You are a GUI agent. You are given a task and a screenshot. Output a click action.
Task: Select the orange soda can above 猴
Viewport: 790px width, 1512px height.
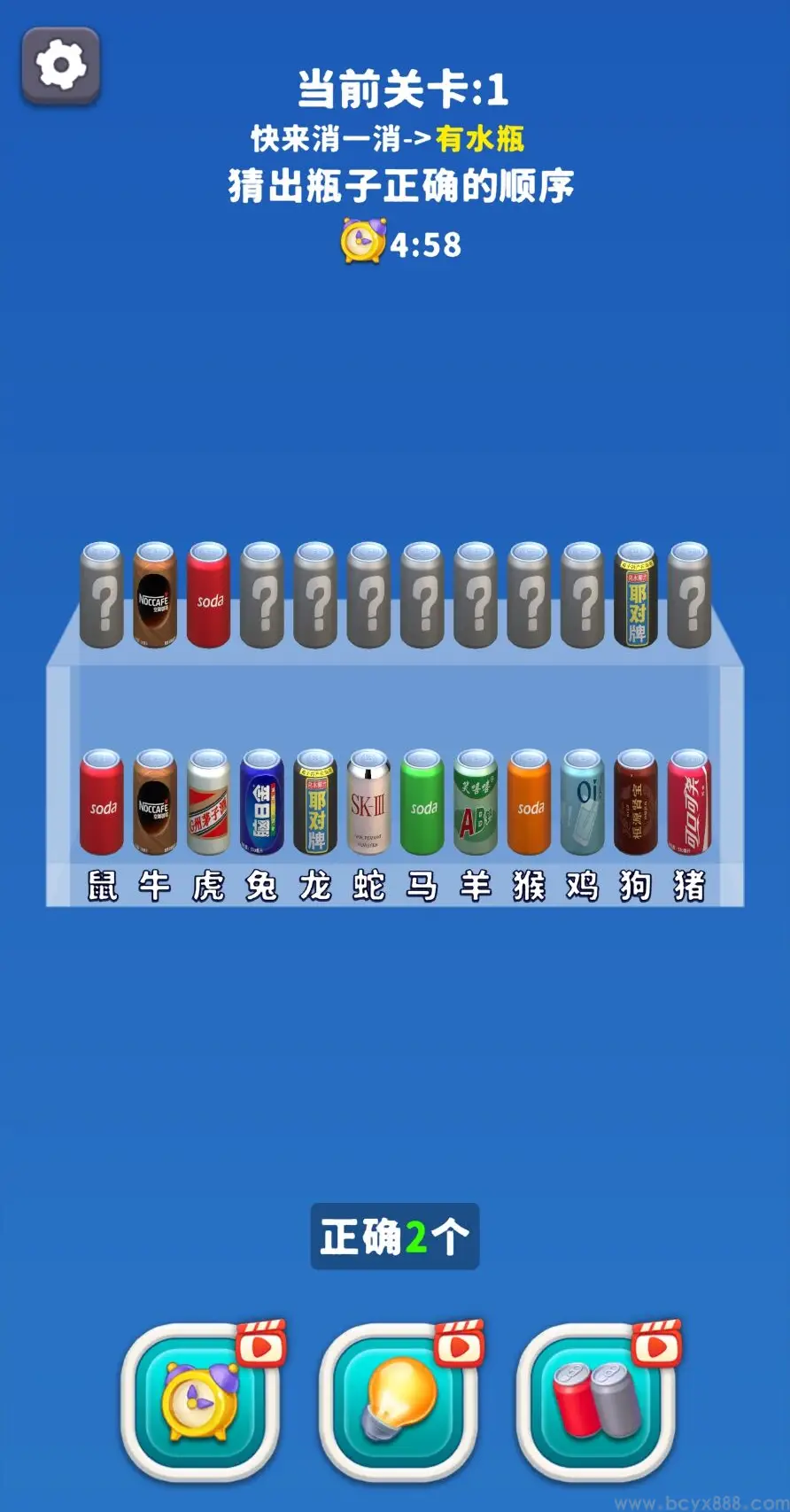530,803
